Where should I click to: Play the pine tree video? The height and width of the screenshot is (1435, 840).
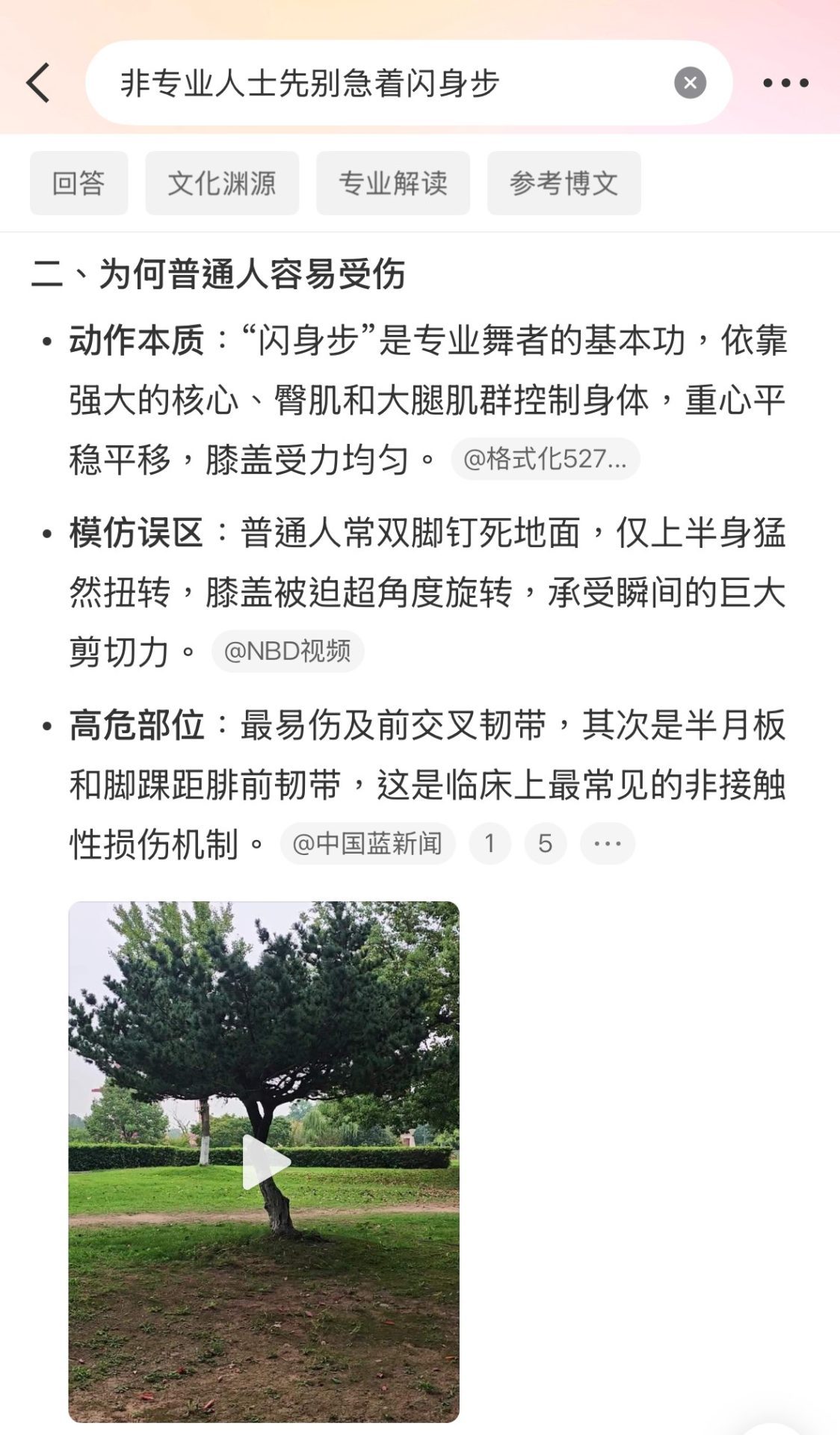click(x=264, y=1161)
